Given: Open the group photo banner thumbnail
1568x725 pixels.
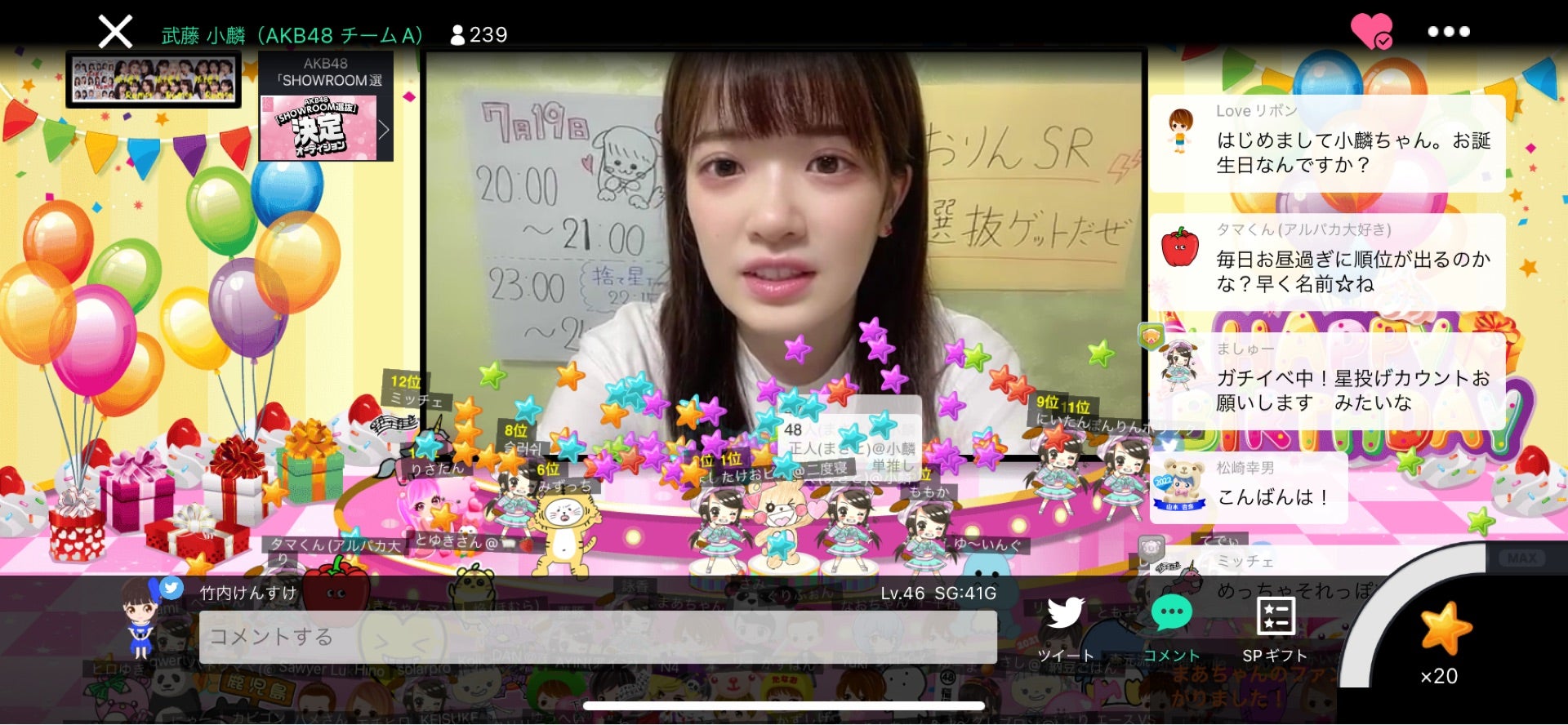Looking at the screenshot, I should pos(154,80).
